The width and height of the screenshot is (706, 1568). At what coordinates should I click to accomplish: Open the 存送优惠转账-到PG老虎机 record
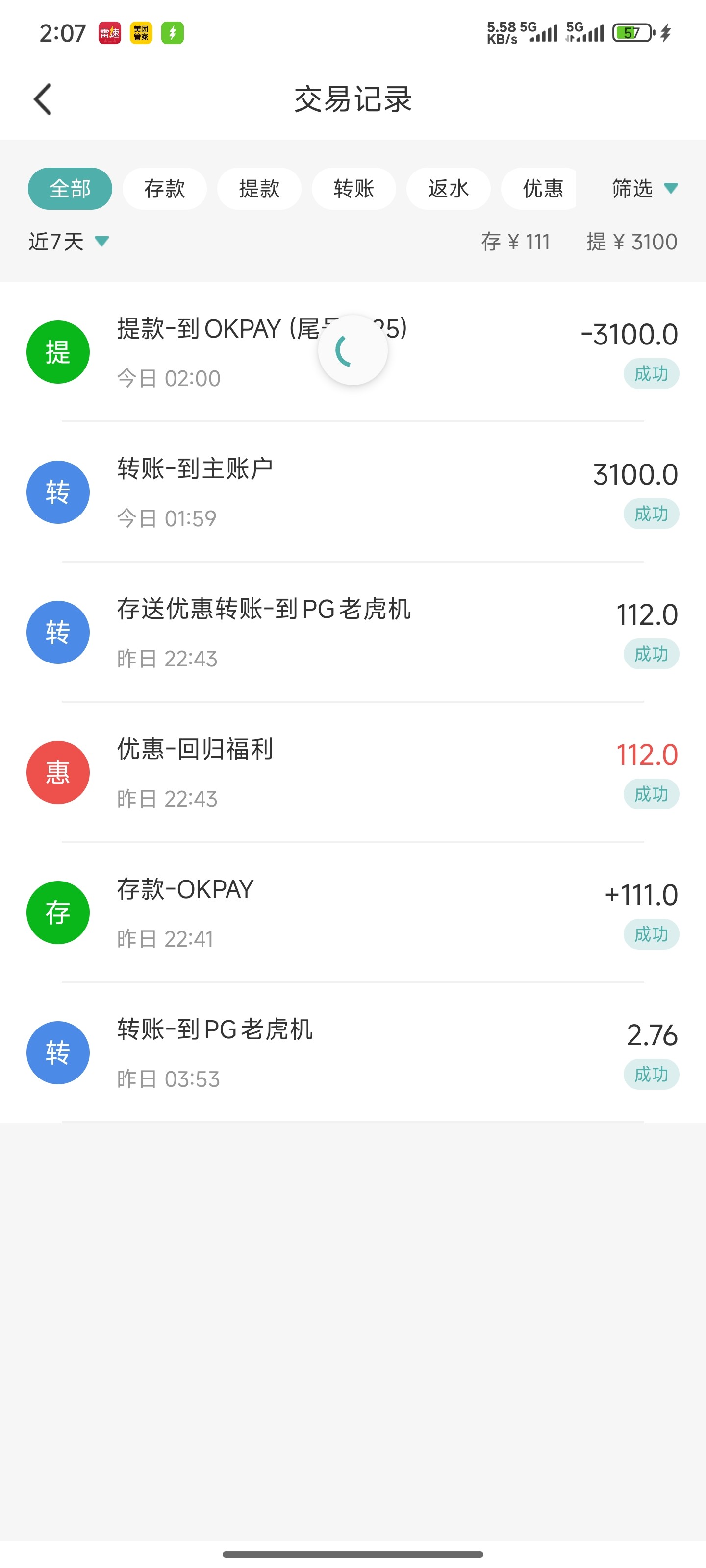tap(353, 632)
